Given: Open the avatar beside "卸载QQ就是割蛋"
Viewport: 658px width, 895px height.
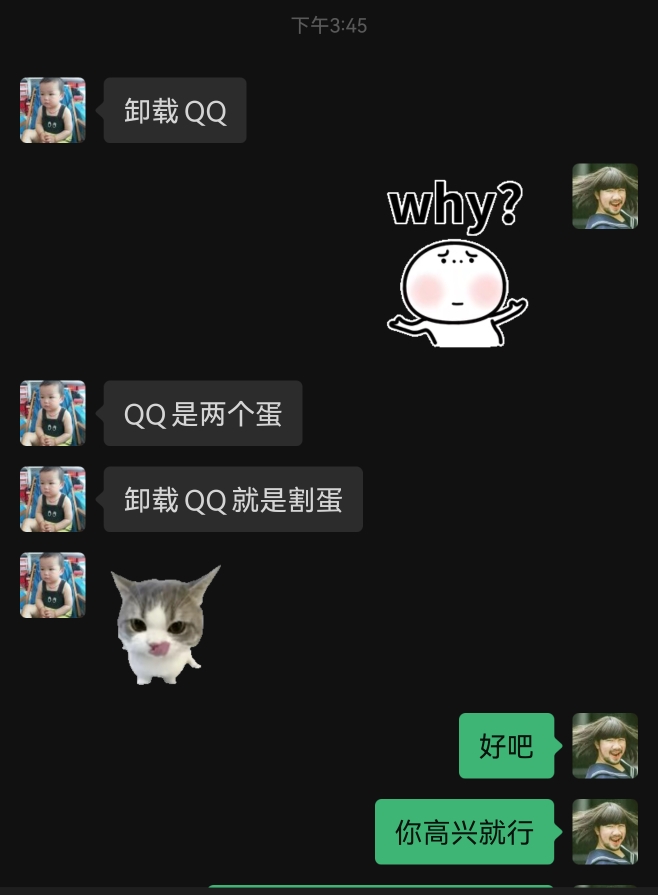Looking at the screenshot, I should click(x=53, y=499).
